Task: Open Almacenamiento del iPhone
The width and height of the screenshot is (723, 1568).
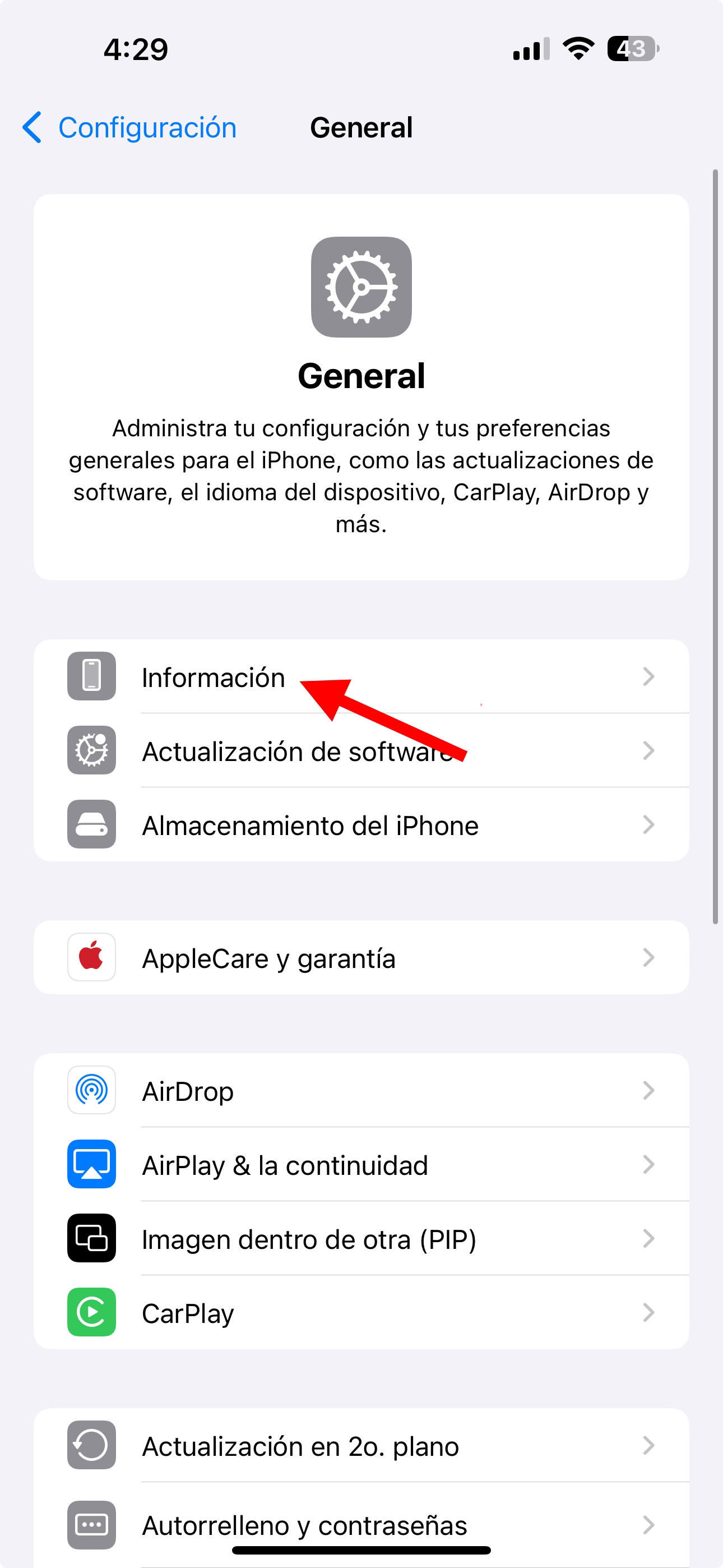Action: tap(360, 825)
